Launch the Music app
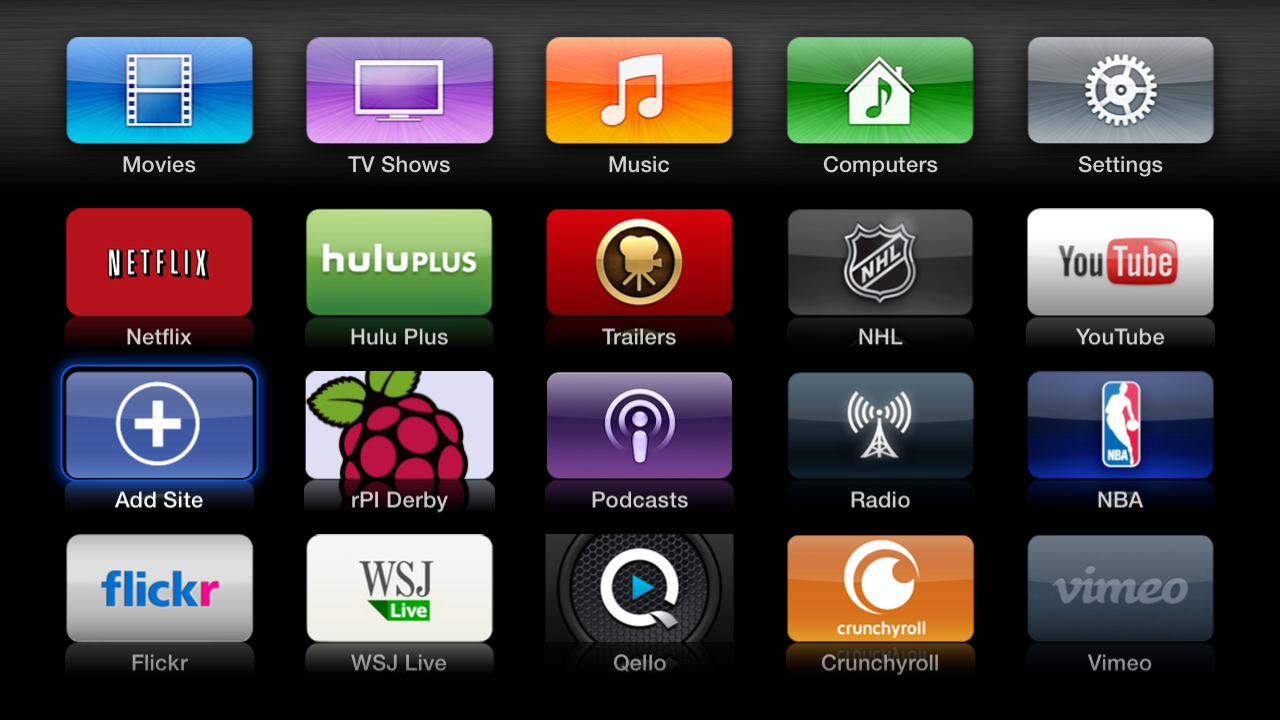 639,91
